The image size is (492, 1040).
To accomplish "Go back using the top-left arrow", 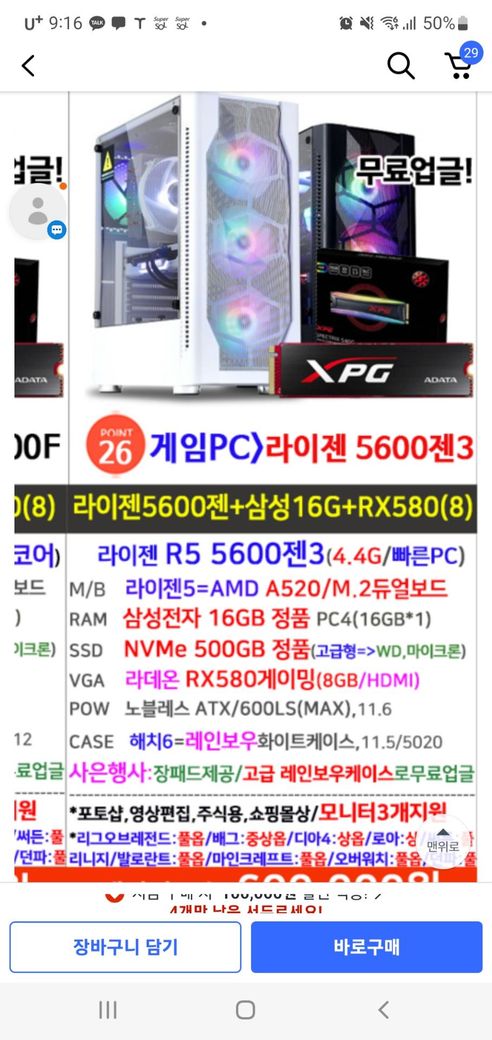I will tap(28, 66).
